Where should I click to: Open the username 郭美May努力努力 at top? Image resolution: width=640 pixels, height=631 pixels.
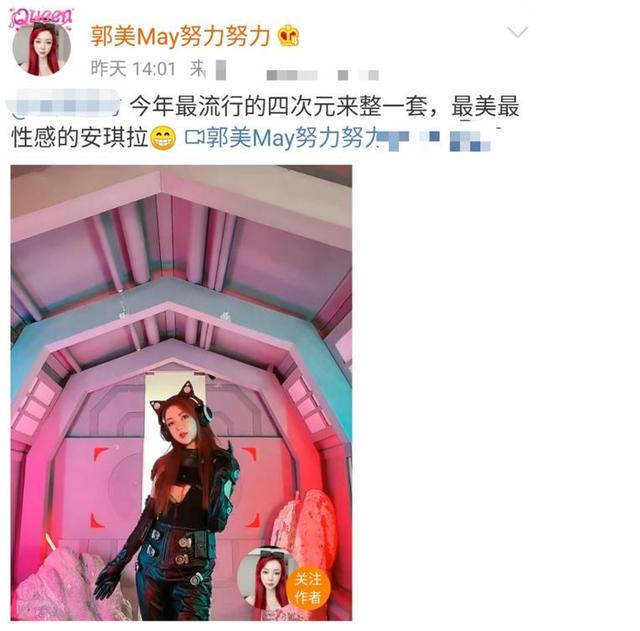179,36
